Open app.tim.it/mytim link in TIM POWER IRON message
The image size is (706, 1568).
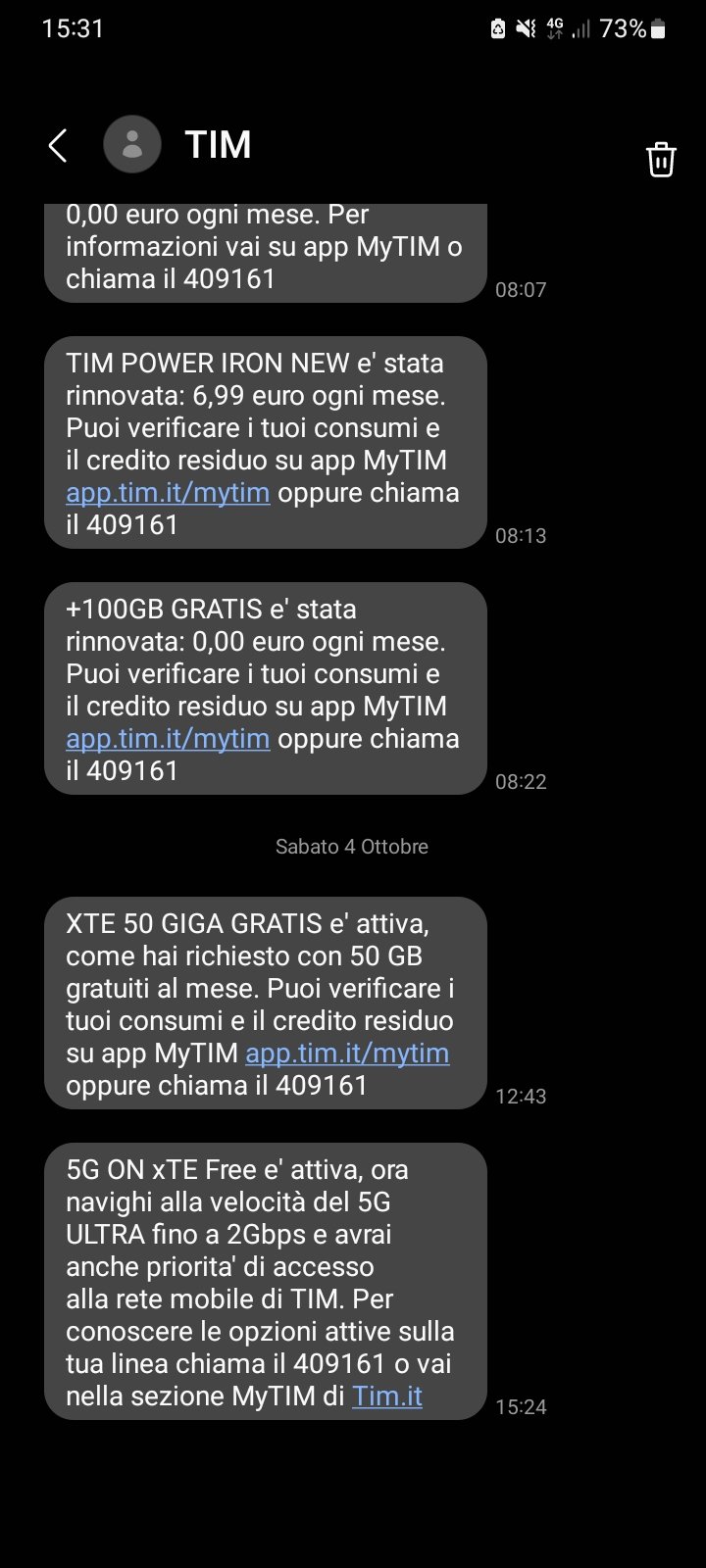168,492
